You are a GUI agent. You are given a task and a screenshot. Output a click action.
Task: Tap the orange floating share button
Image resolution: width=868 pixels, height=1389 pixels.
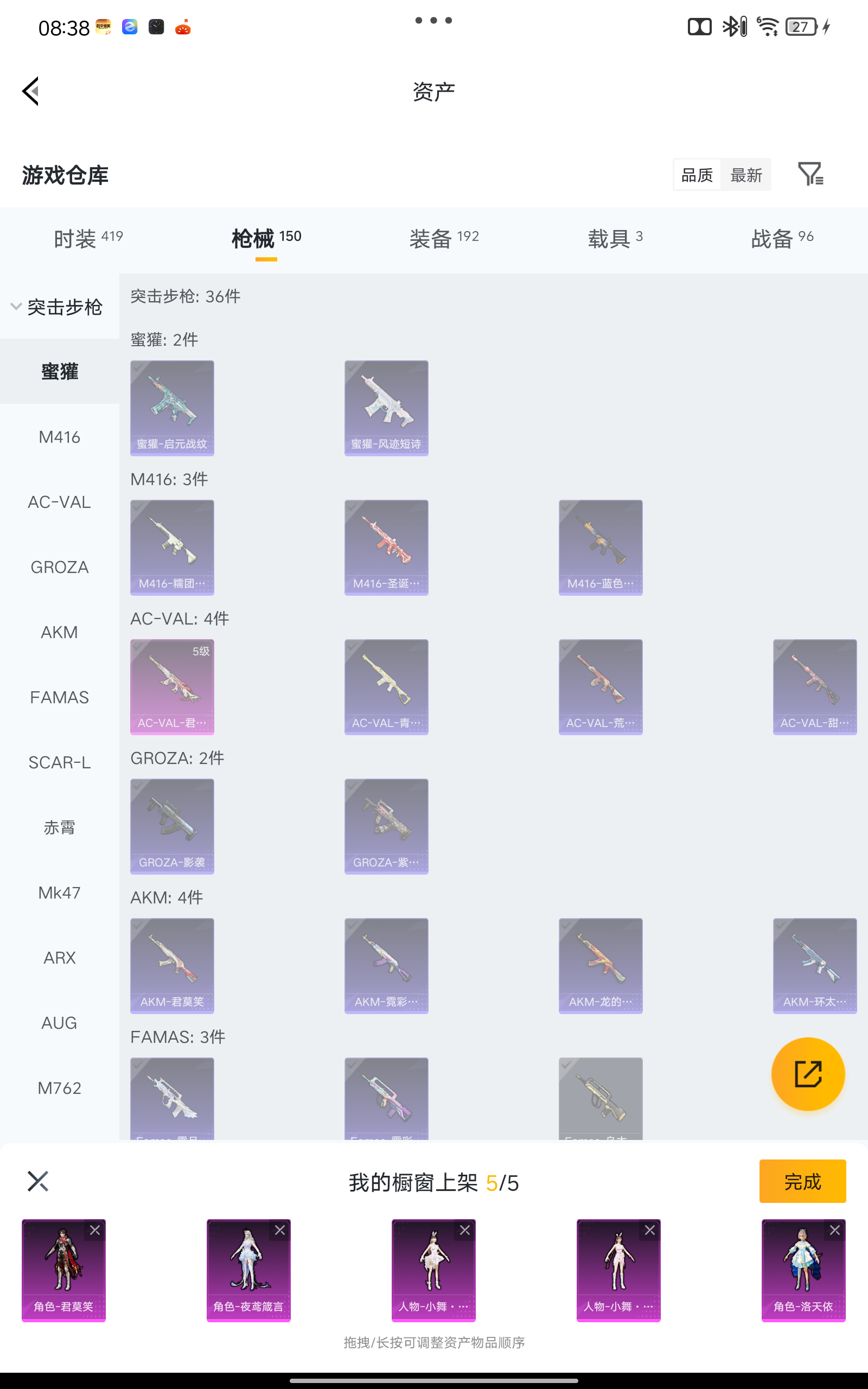pos(808,1073)
